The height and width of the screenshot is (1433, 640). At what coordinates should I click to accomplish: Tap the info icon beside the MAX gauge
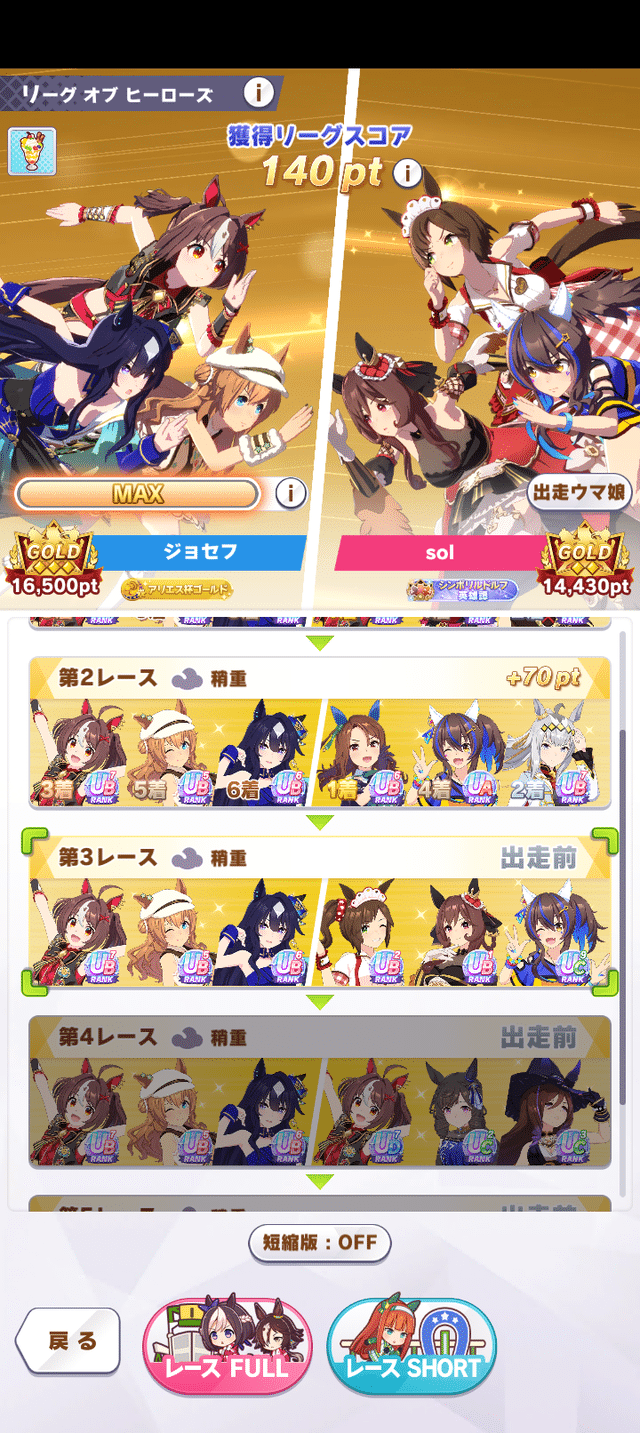point(290,493)
